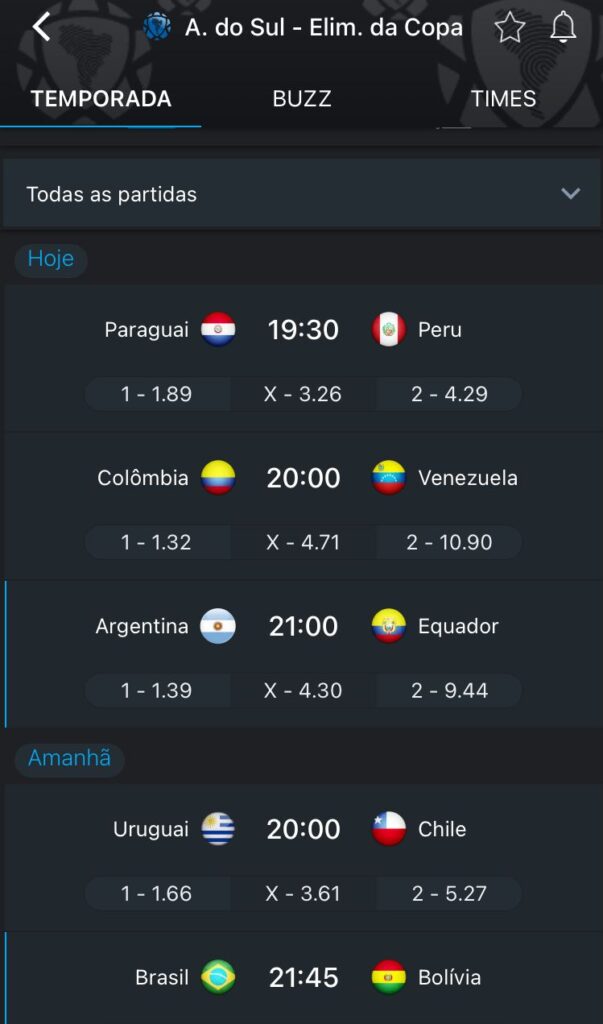Select the TEMPORADA tab
This screenshot has height=1024, width=603.
[101, 98]
